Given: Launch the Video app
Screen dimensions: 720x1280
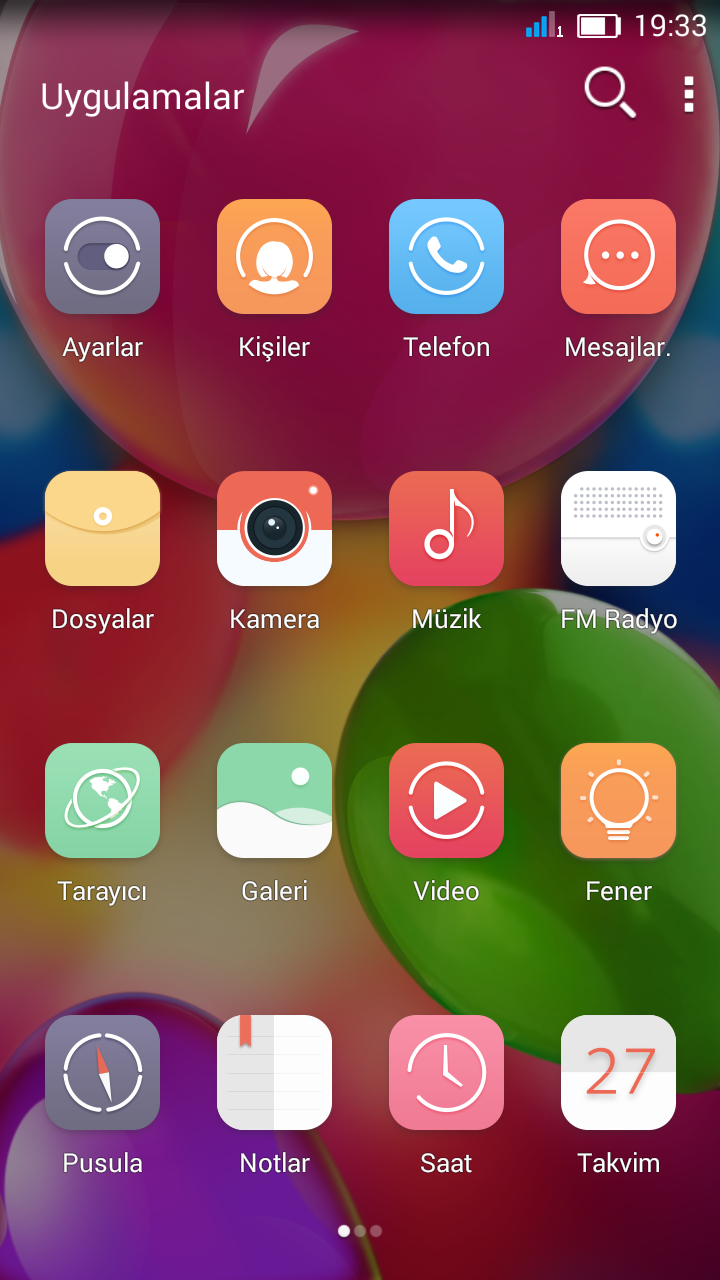Looking at the screenshot, I should (446, 800).
